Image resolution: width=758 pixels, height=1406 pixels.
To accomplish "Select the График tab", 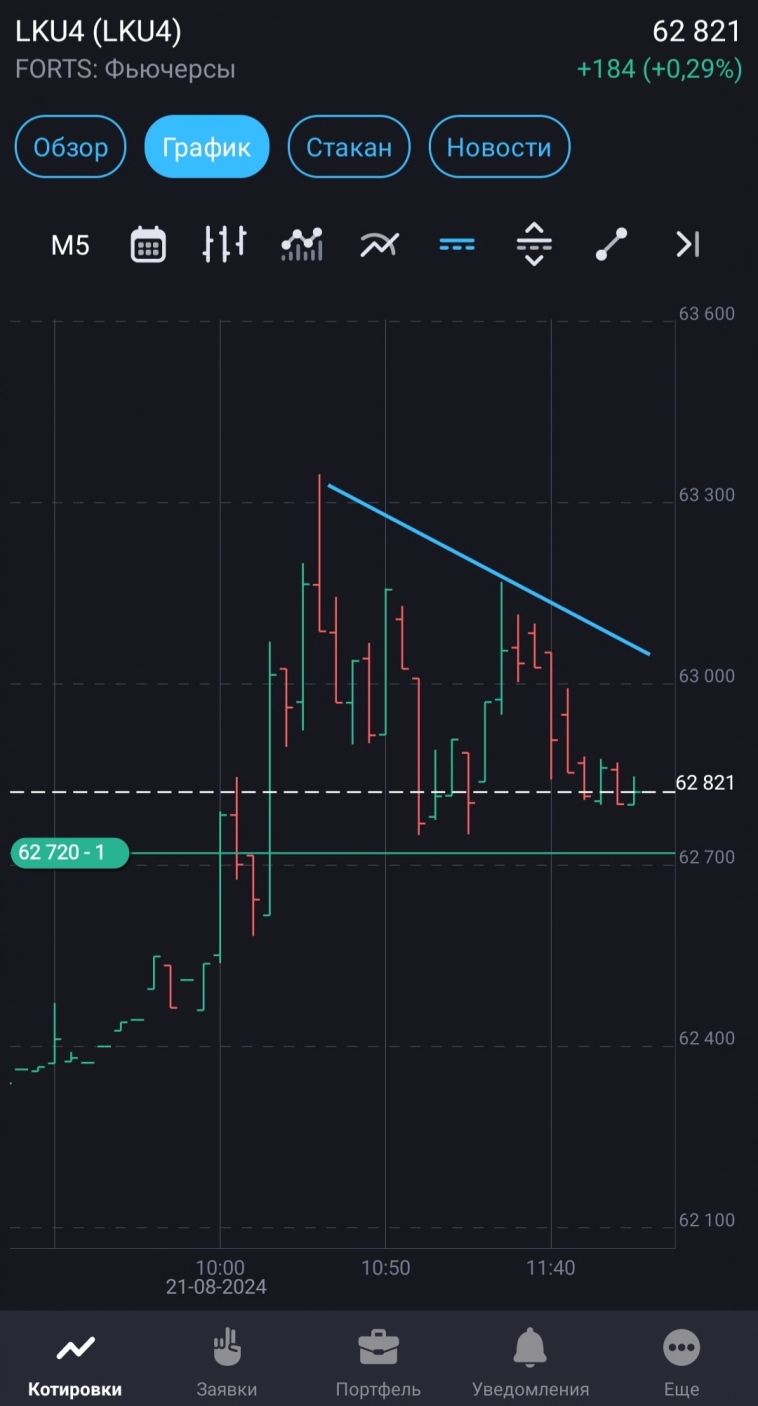I will coord(207,147).
